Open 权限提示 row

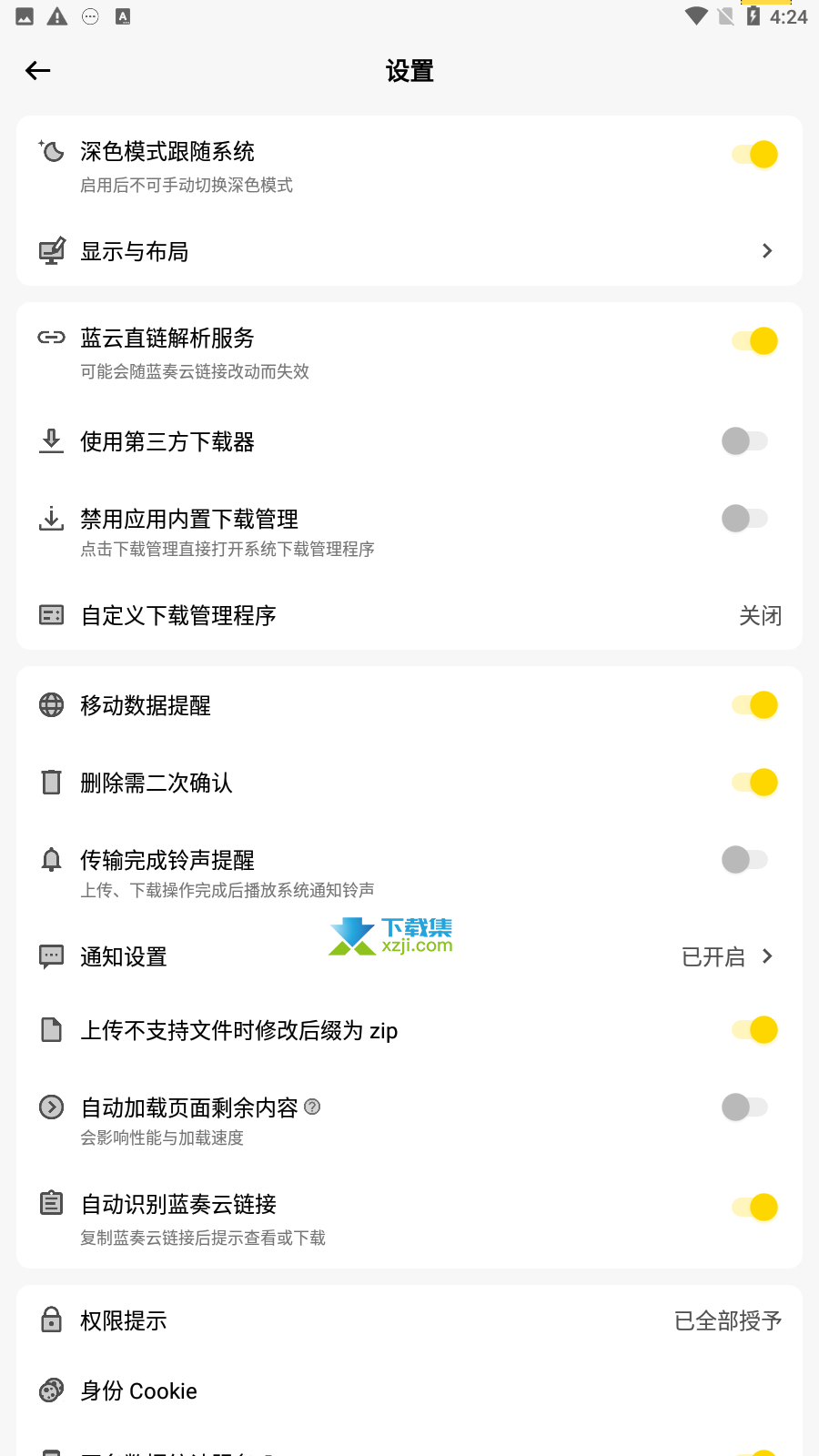(x=409, y=1320)
